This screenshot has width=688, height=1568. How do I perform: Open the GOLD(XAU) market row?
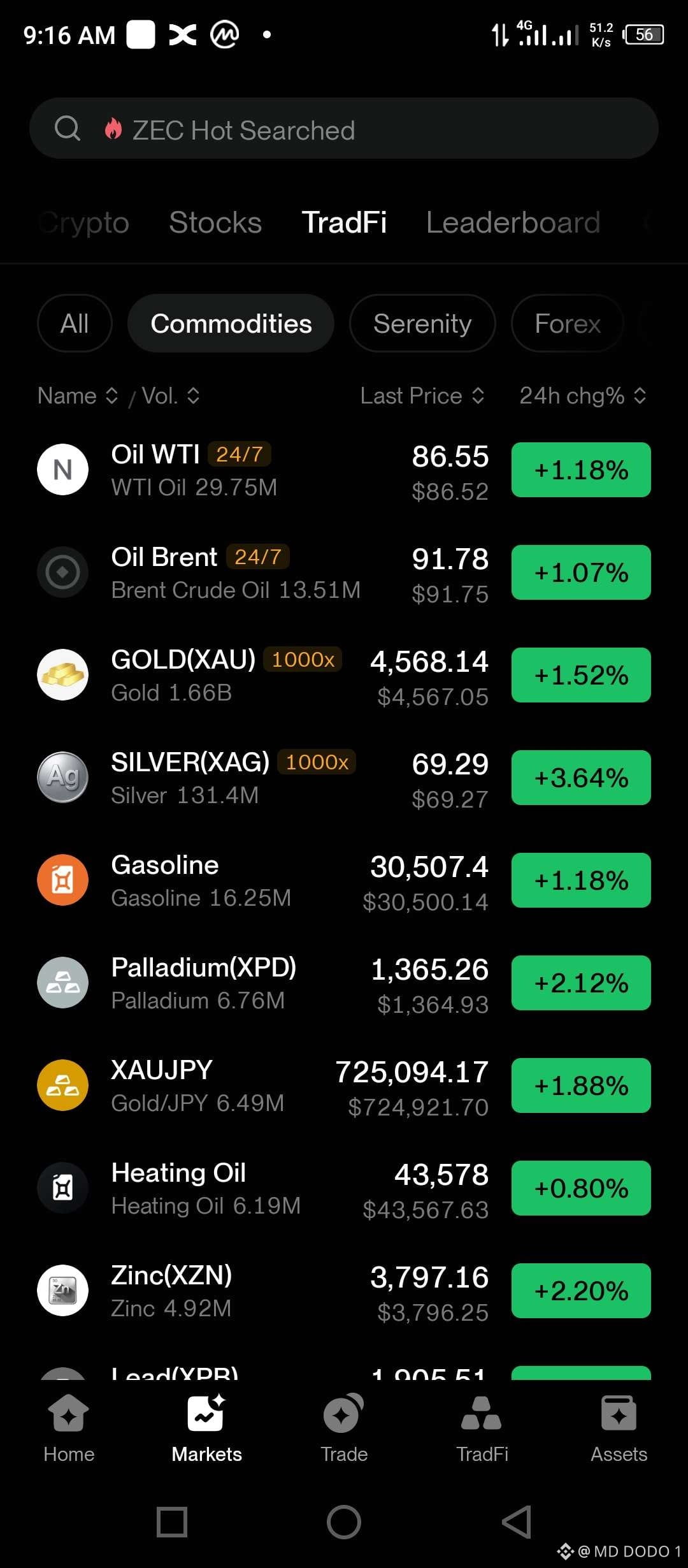[x=344, y=675]
